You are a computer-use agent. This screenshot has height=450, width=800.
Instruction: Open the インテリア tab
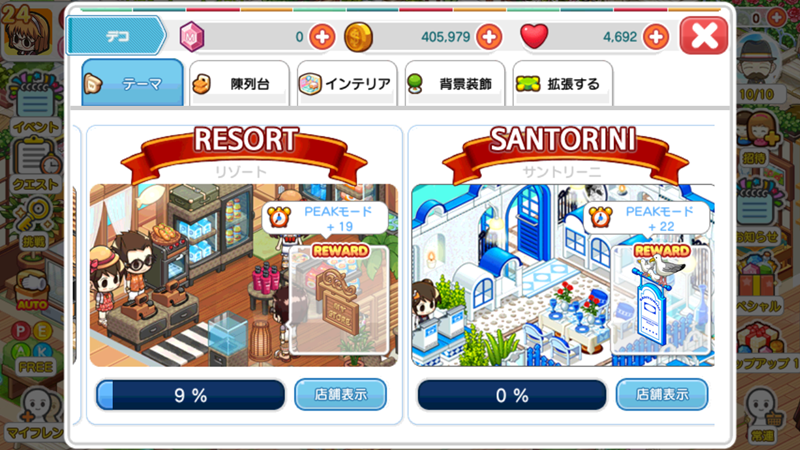point(347,84)
